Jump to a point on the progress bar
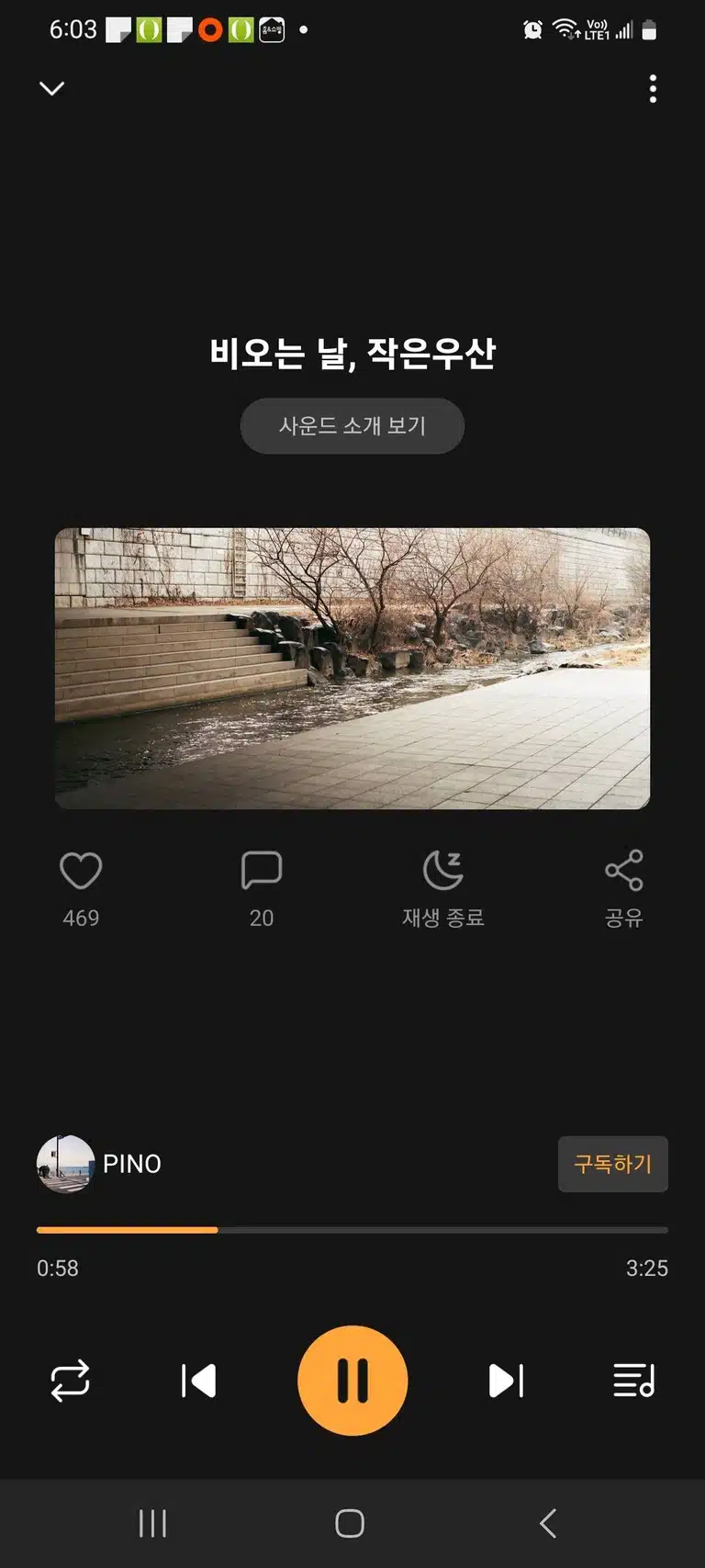Image resolution: width=705 pixels, height=1568 pixels. [352, 1229]
